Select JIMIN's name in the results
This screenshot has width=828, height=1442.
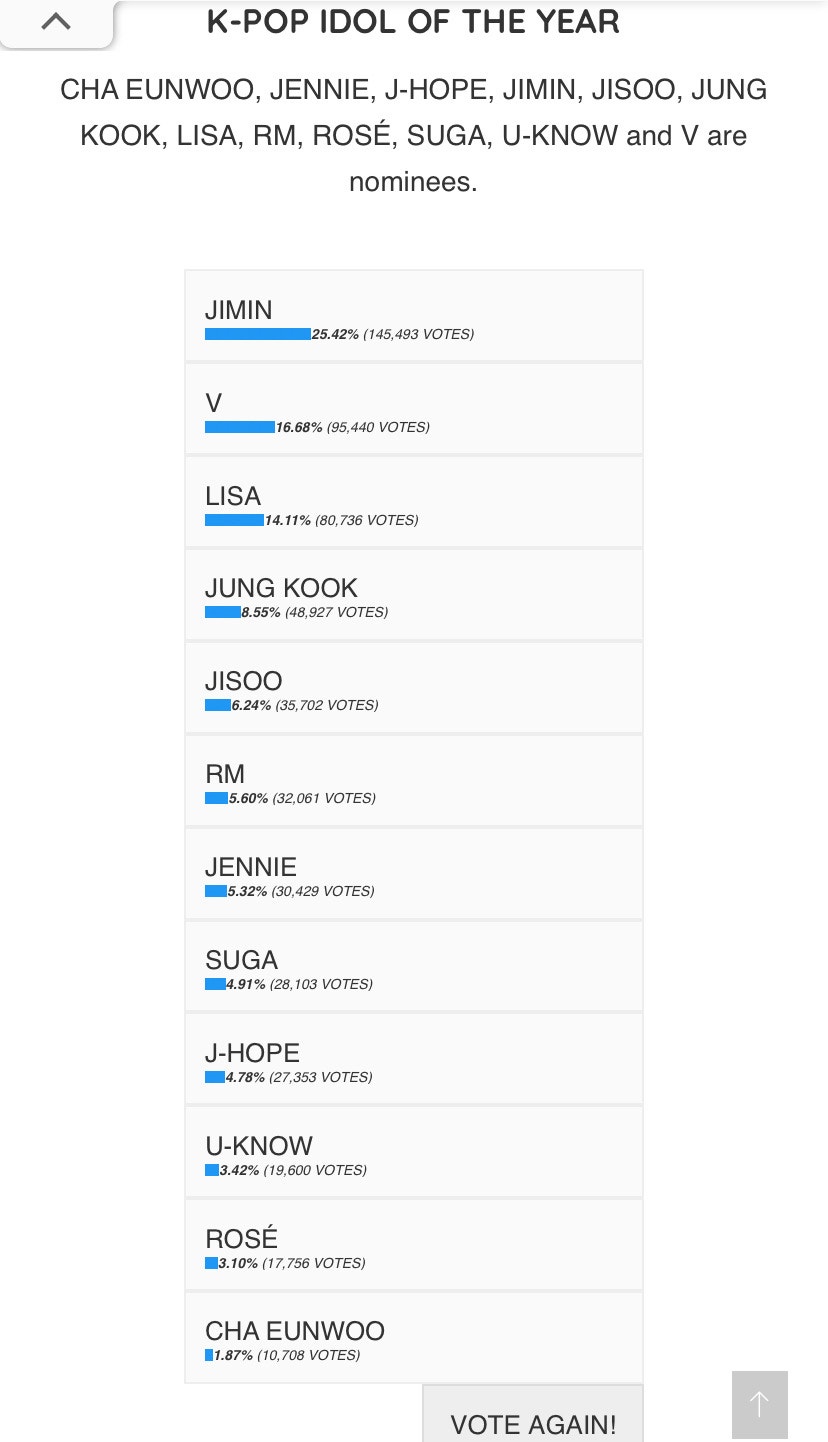[238, 310]
